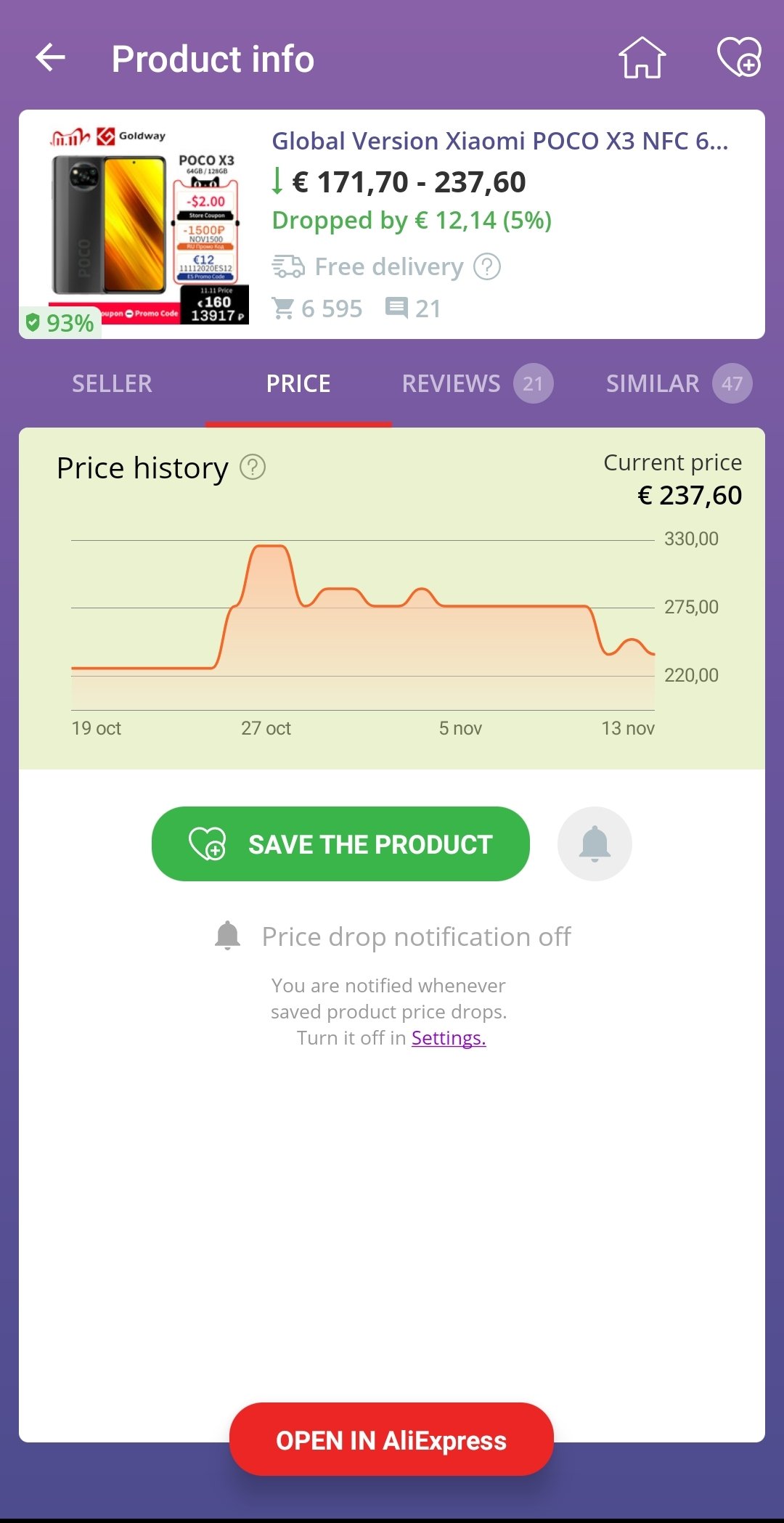
Task: Tap SAVE THE PRODUCT button
Action: (x=340, y=844)
